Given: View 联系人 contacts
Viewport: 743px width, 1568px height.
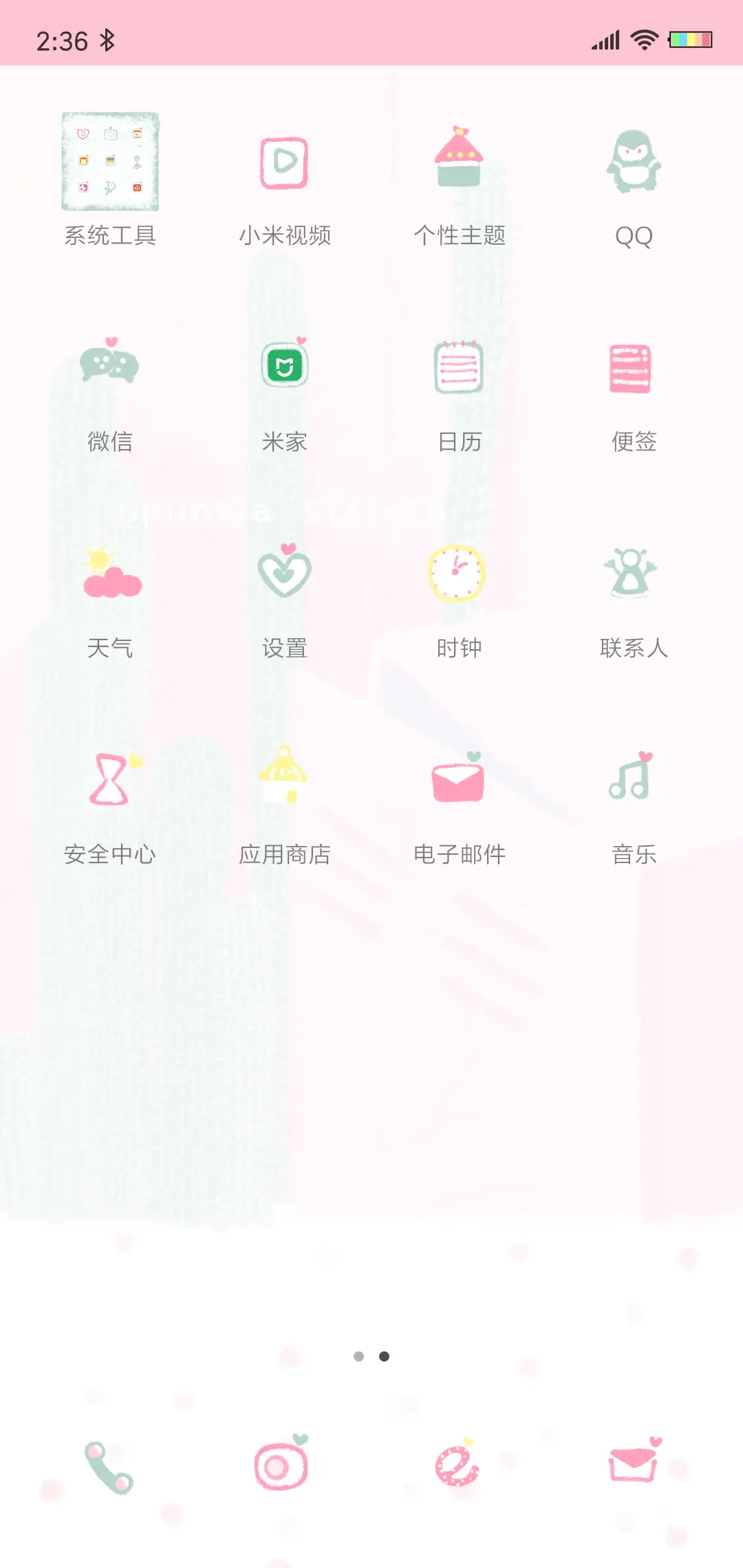Looking at the screenshot, I should 634,573.
